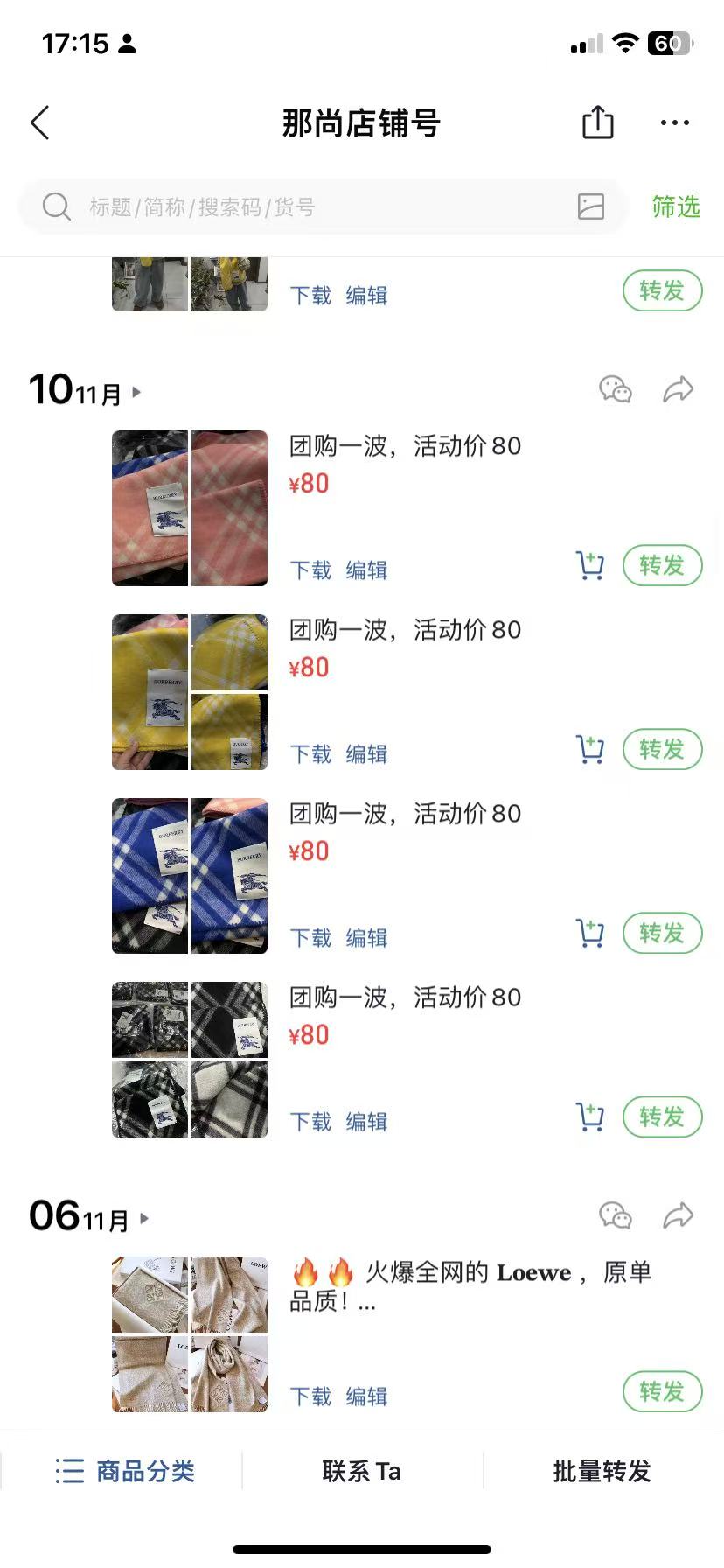724x1568 pixels.
Task: Download the Loewe scarf listing images
Action: pyautogui.click(x=310, y=1396)
